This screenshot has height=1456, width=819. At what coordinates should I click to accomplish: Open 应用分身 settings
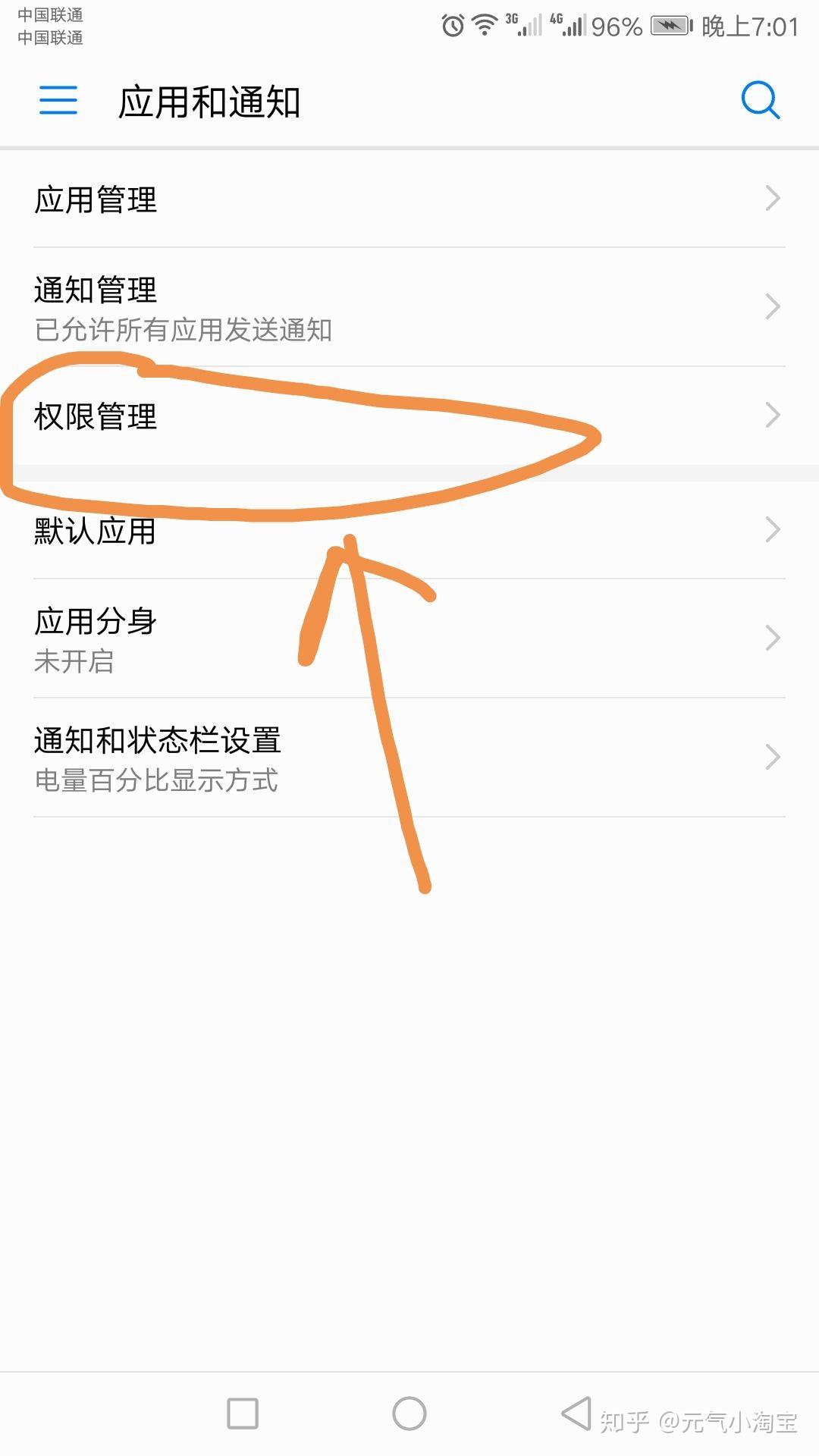pyautogui.click(x=409, y=639)
